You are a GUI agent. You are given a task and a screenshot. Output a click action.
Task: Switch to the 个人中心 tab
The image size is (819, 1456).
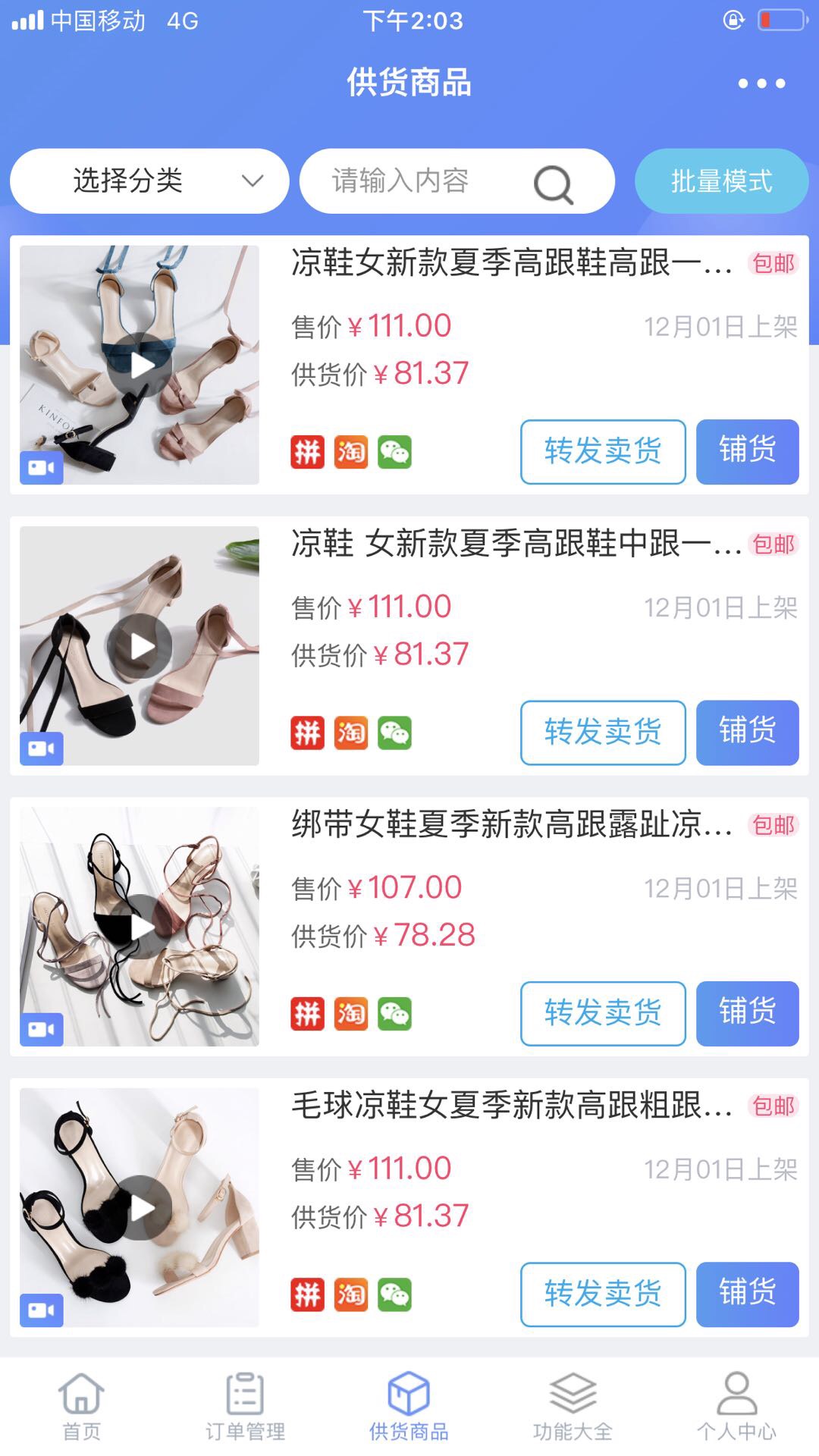pyautogui.click(x=736, y=1406)
